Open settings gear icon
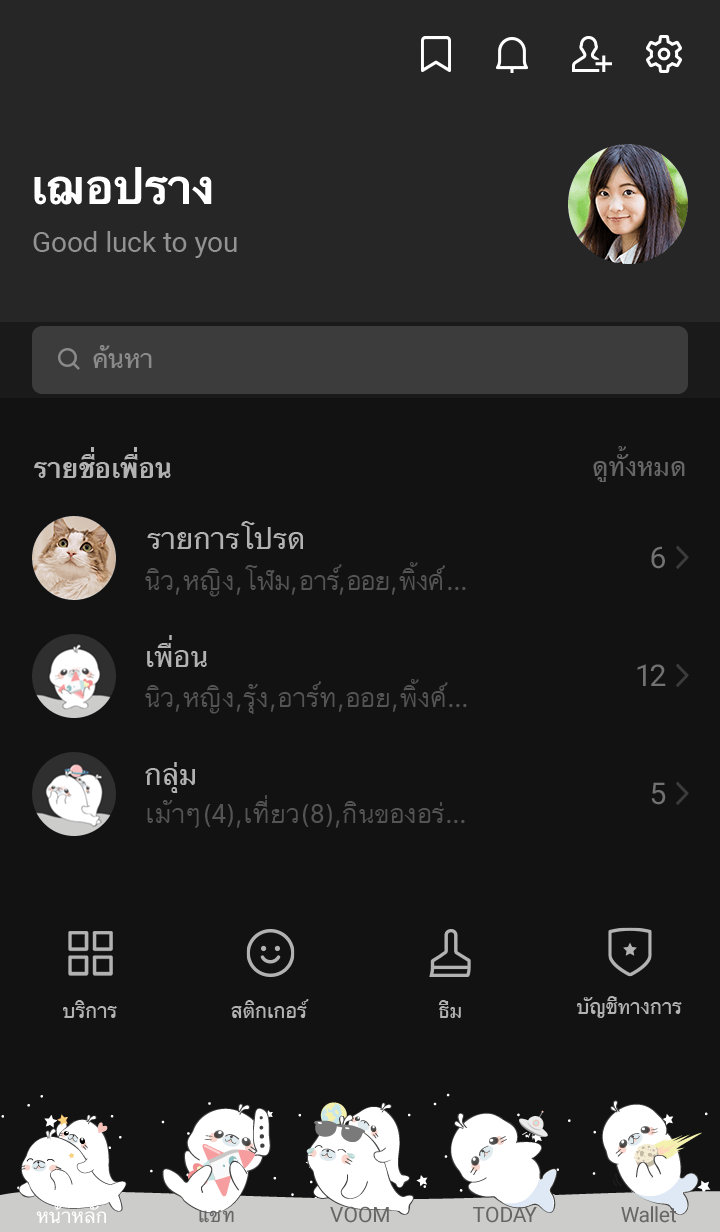 (664, 54)
